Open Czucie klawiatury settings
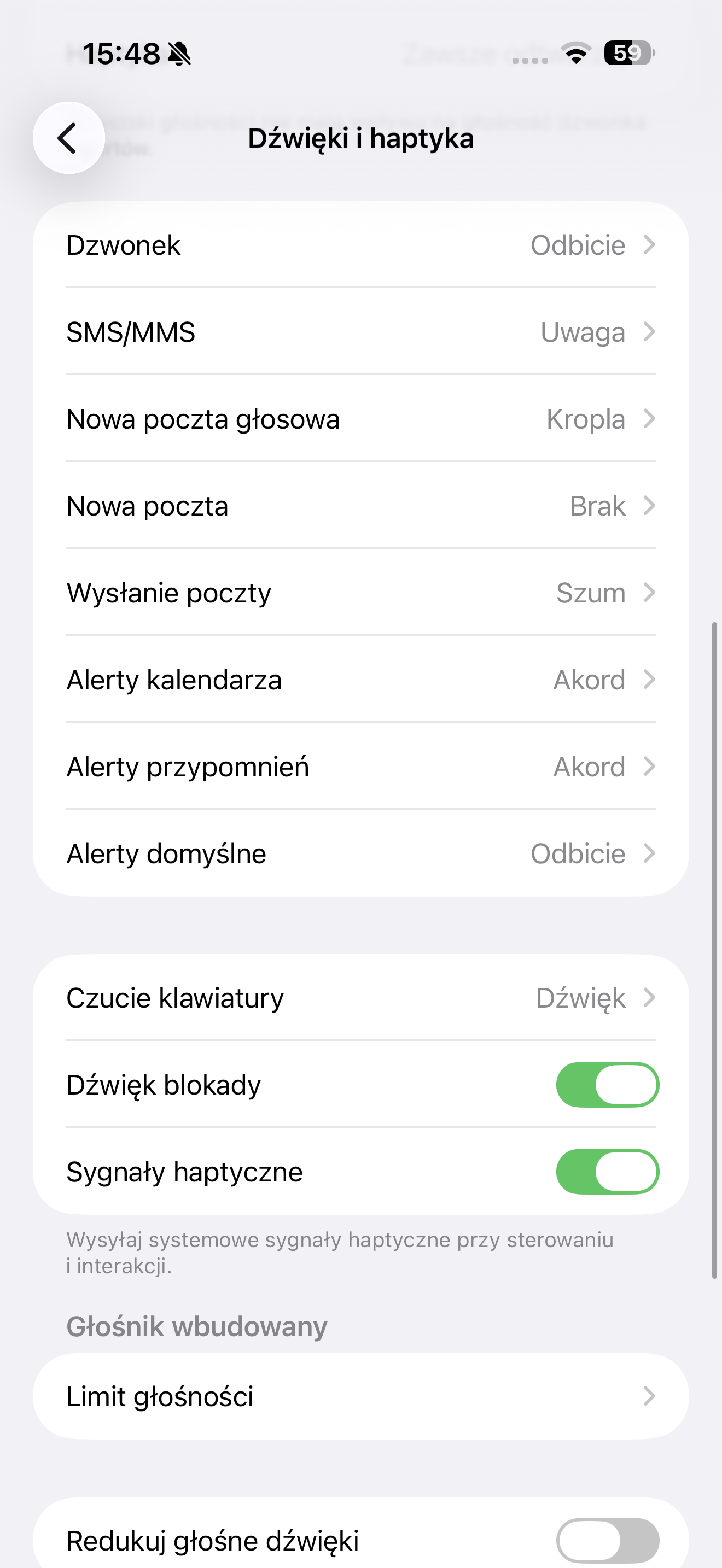 [x=360, y=998]
